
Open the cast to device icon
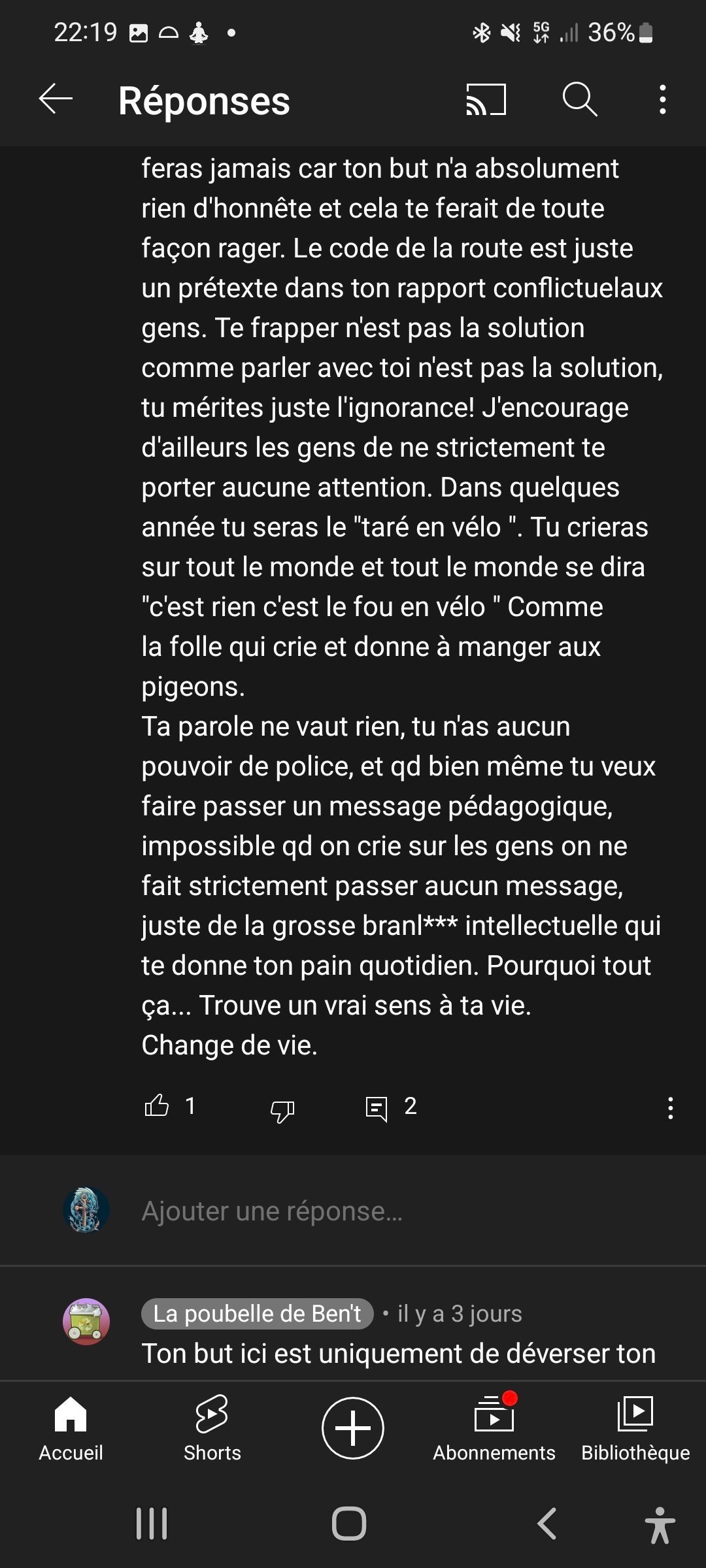486,100
